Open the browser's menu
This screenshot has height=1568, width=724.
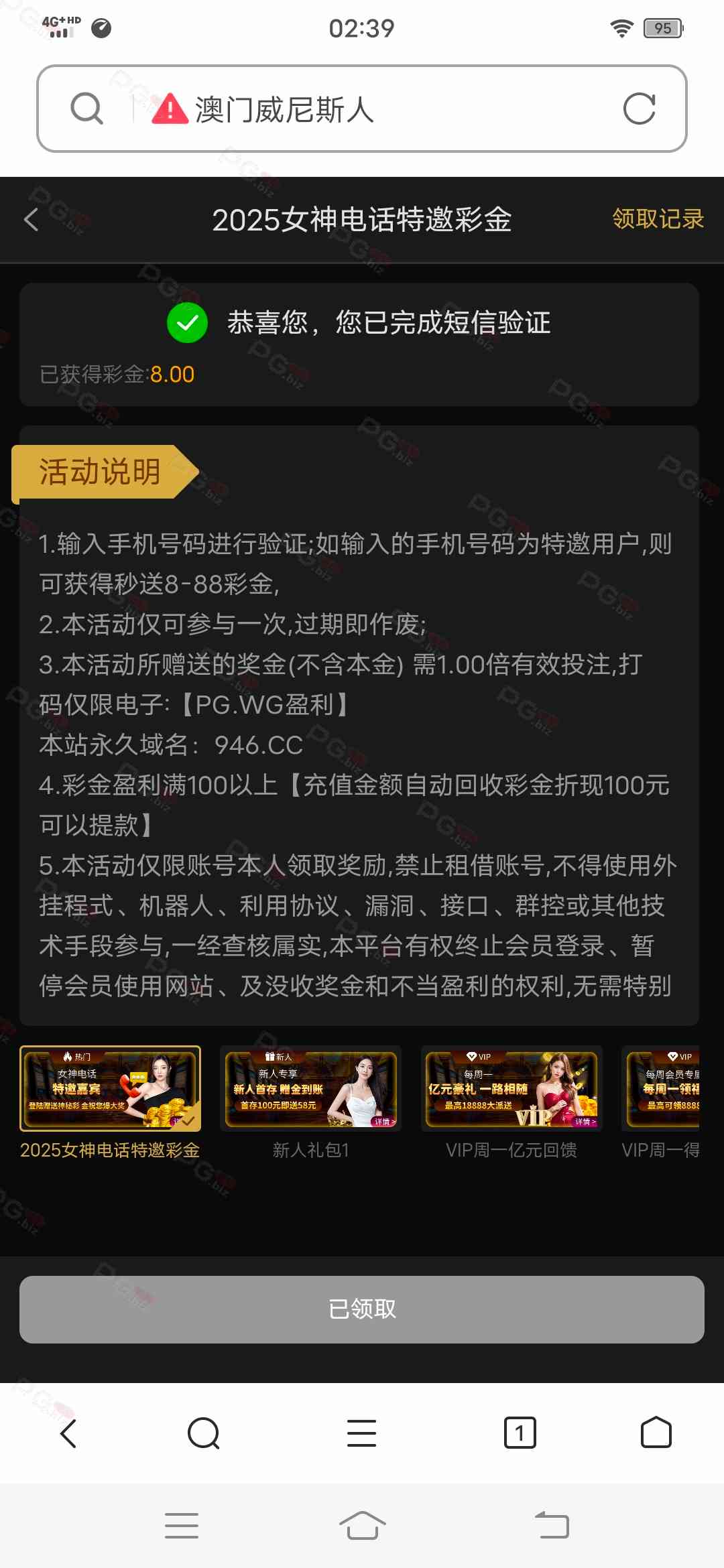pyautogui.click(x=361, y=1433)
